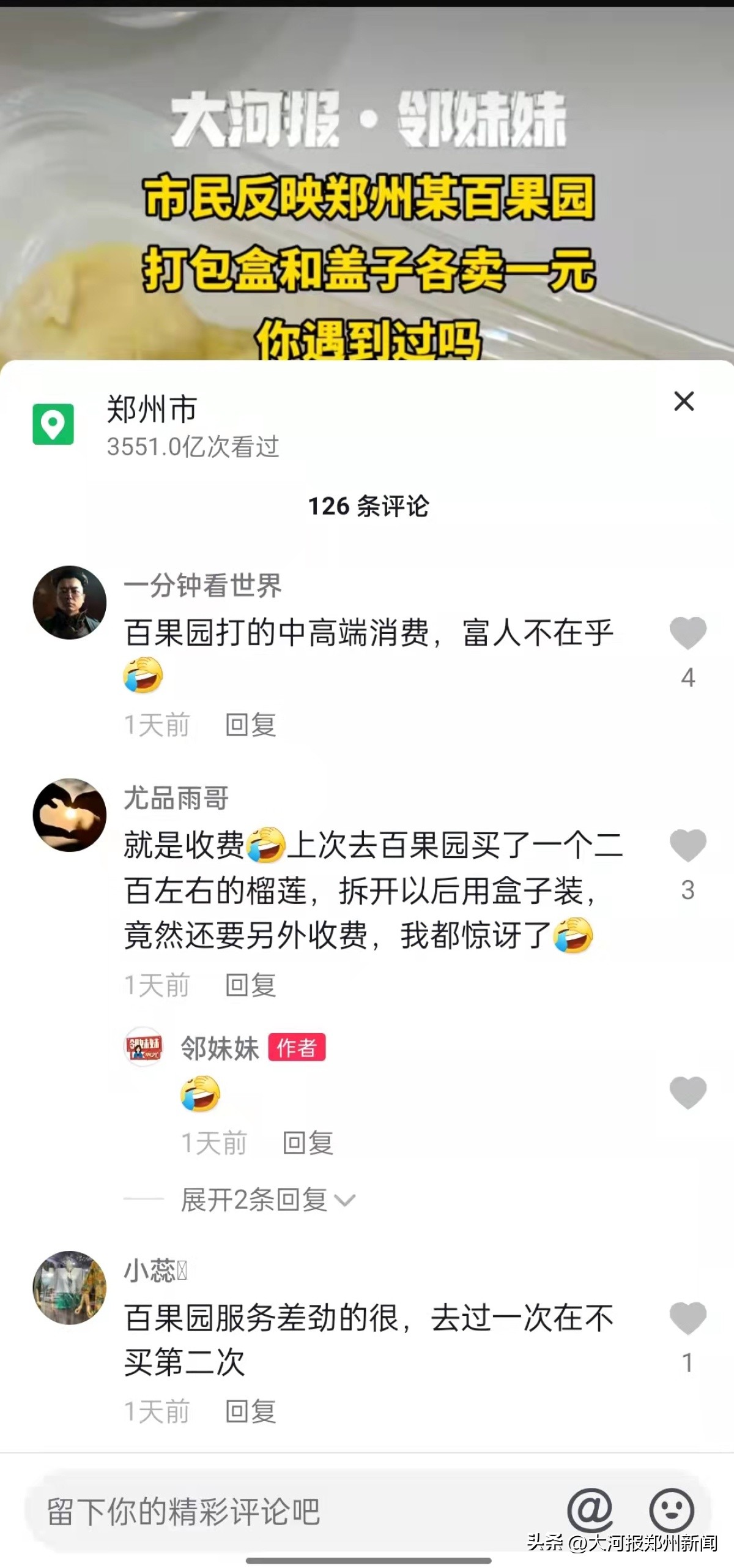Screen dimensions: 734x1568
Task: Tap 一分钟看世界's profile avatar
Action: click(70, 603)
